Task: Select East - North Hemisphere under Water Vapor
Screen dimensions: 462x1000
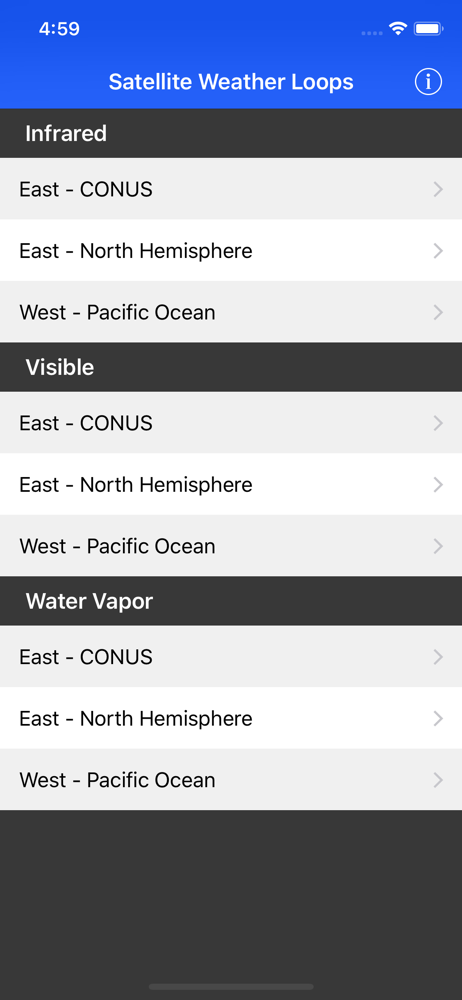Action: point(231,718)
